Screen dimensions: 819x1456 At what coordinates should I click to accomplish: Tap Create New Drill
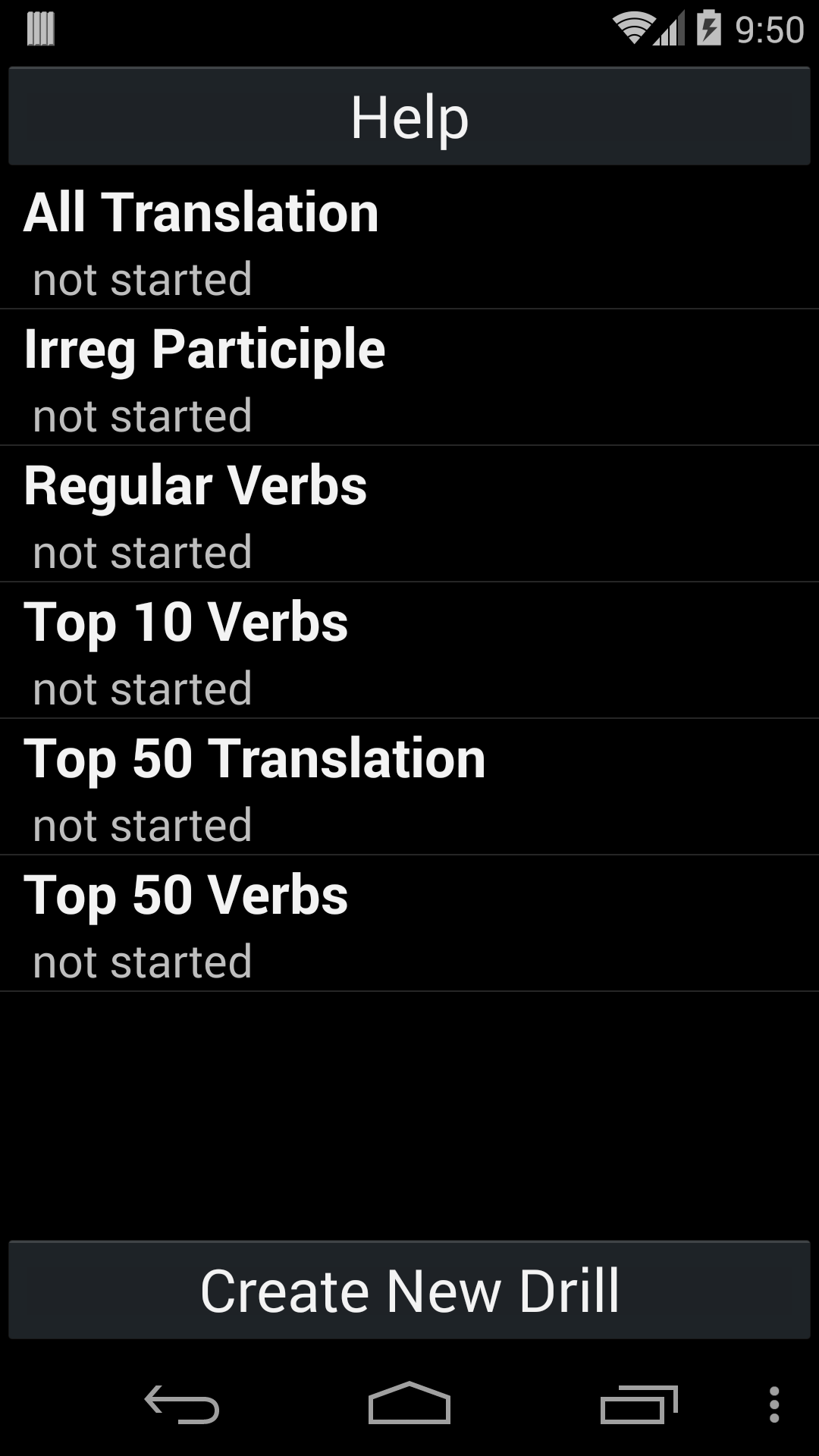point(409,1290)
